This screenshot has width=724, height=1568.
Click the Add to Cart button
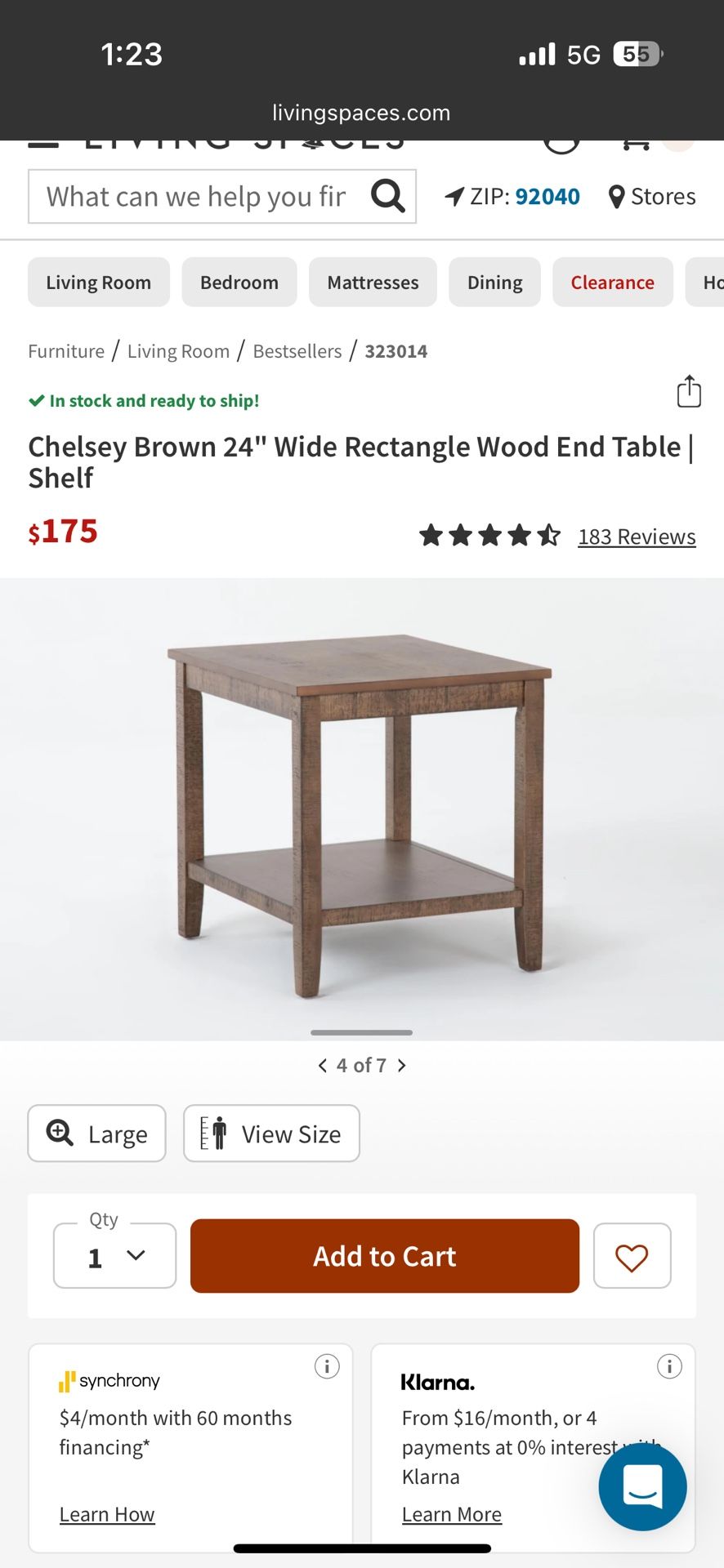click(x=384, y=1256)
